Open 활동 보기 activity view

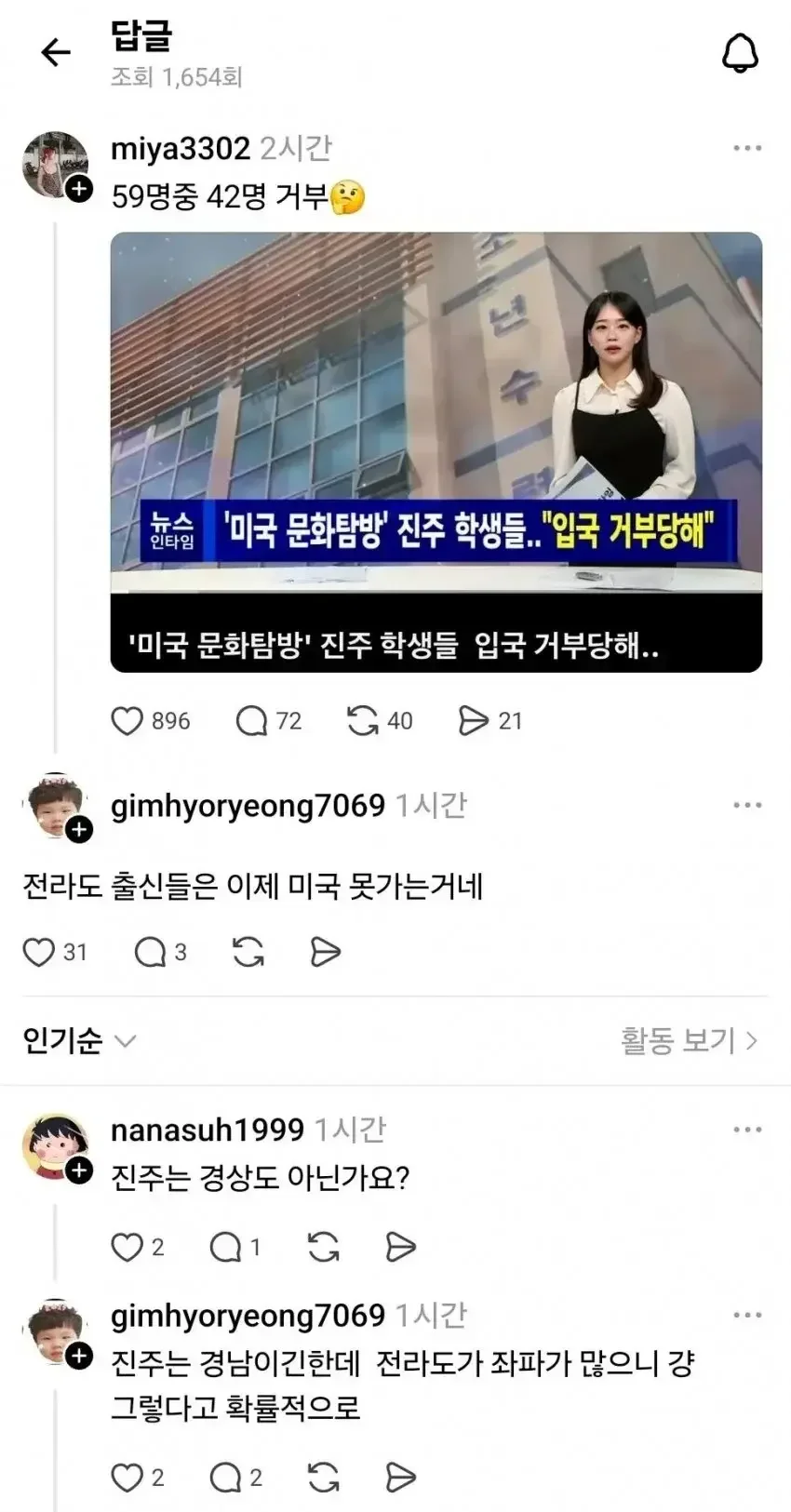(x=689, y=1040)
